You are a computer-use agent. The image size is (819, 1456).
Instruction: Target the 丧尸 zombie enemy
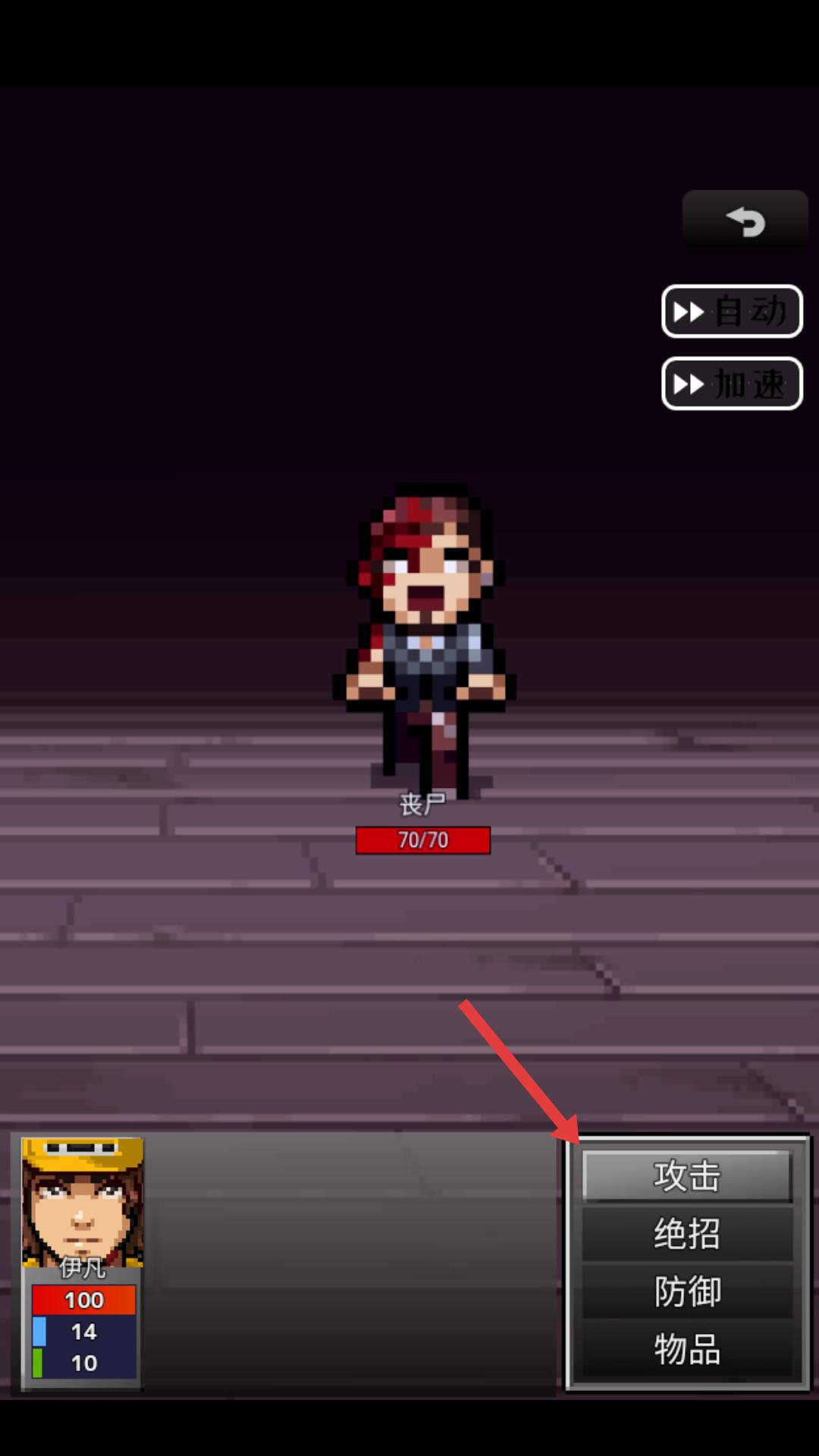pos(424,641)
